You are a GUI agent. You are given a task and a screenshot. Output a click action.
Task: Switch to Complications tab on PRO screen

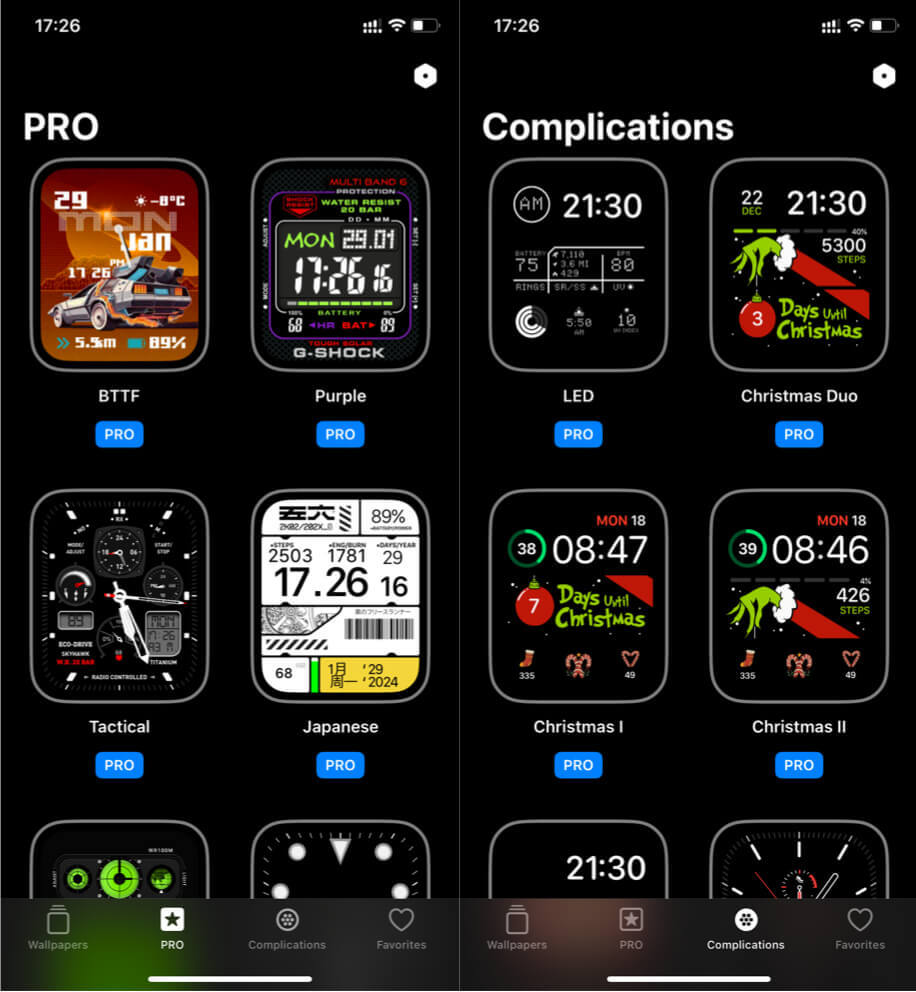[x=287, y=929]
